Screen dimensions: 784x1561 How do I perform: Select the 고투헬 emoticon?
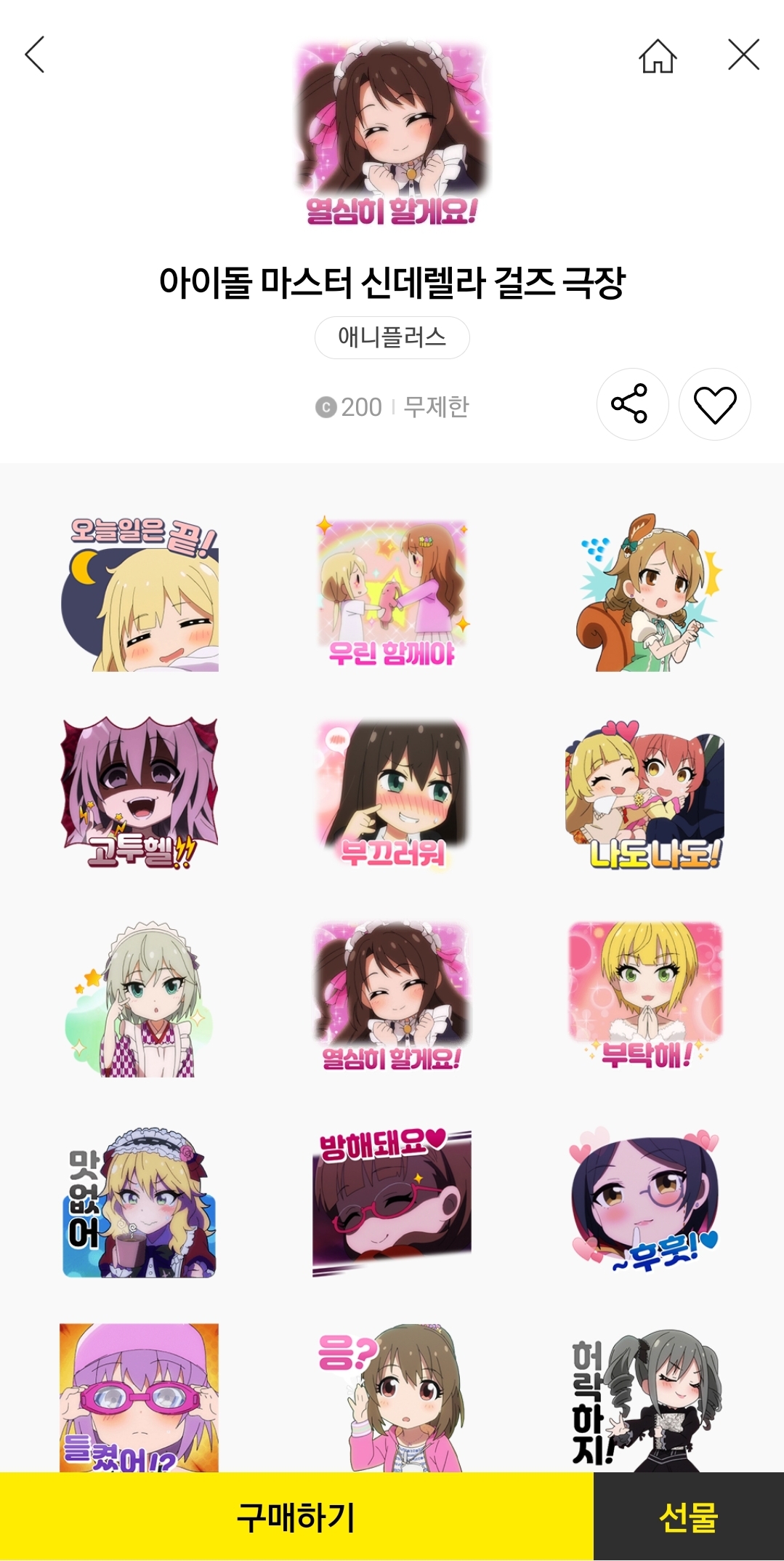[x=140, y=794]
